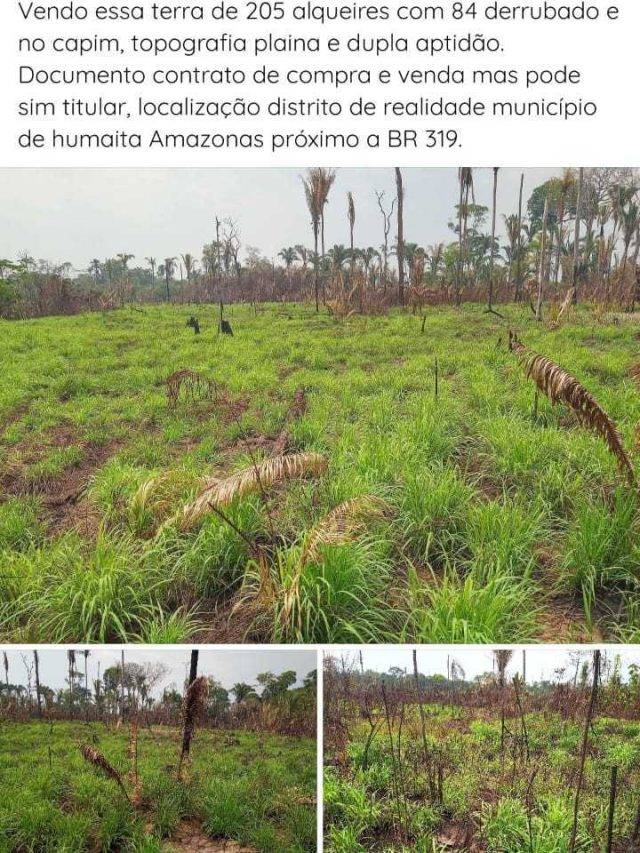Image resolution: width=640 pixels, height=853 pixels.
Task: Open the bottom-right photo of burnt vegetation
Action: pos(481,750)
